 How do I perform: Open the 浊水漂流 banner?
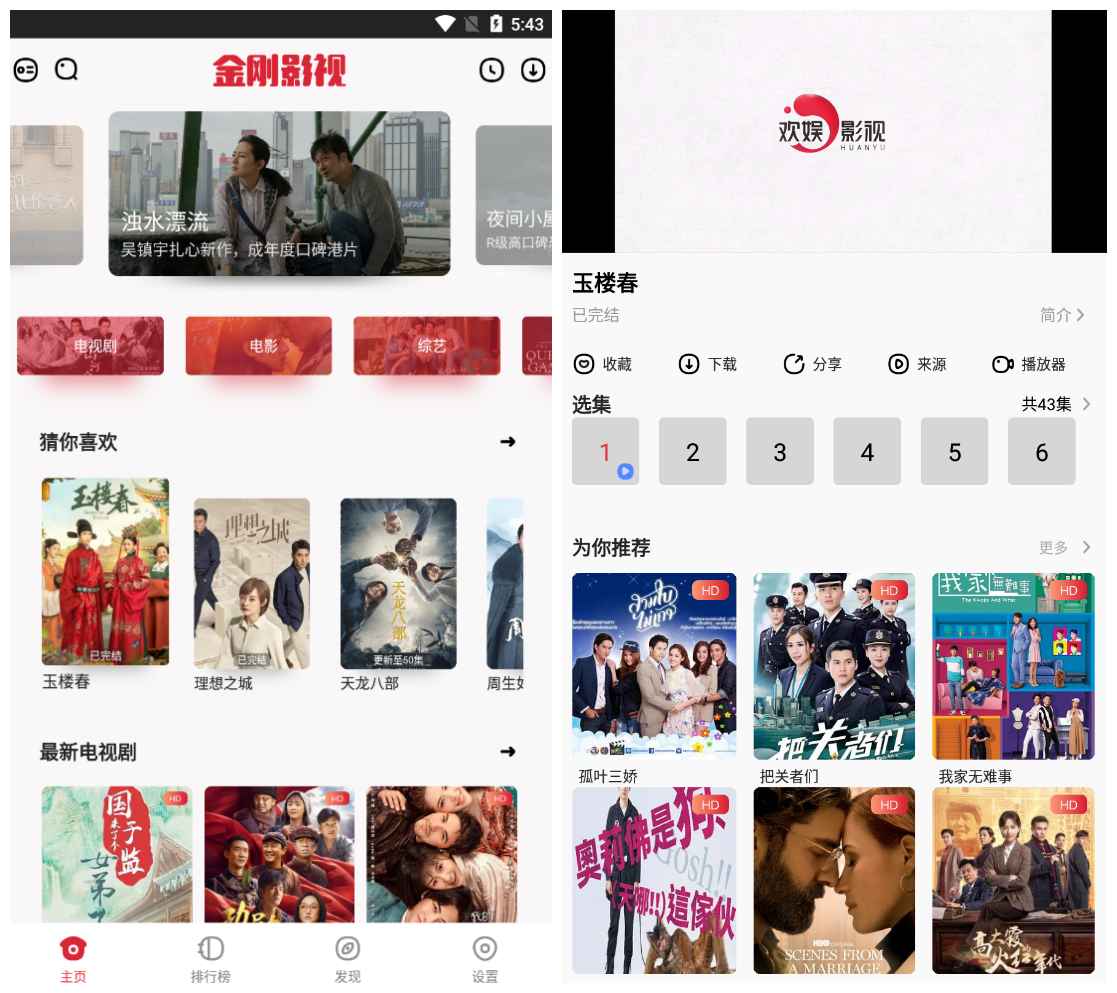[x=279, y=193]
